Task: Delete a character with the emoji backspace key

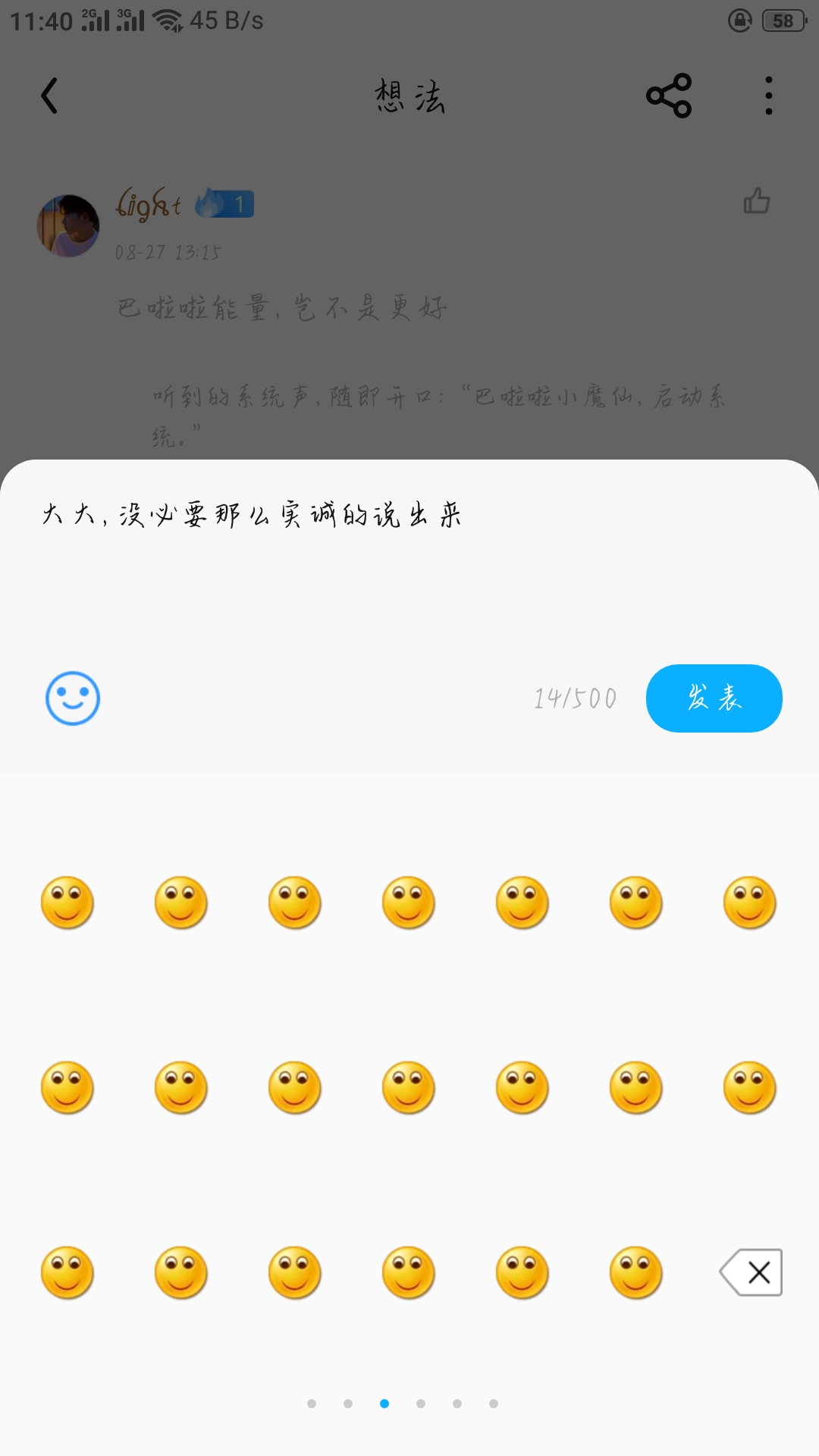Action: [751, 1272]
